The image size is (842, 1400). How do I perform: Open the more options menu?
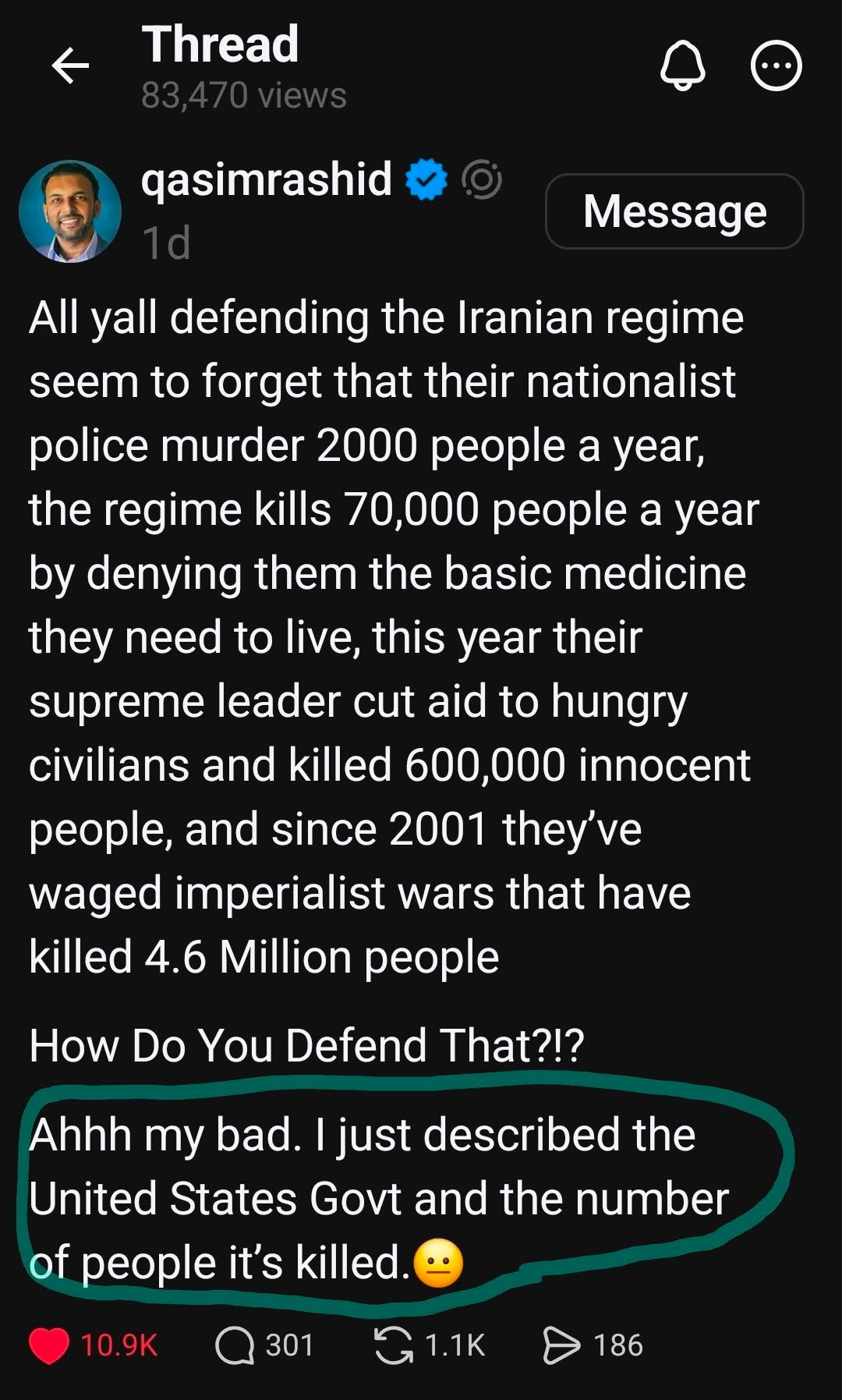point(776,67)
